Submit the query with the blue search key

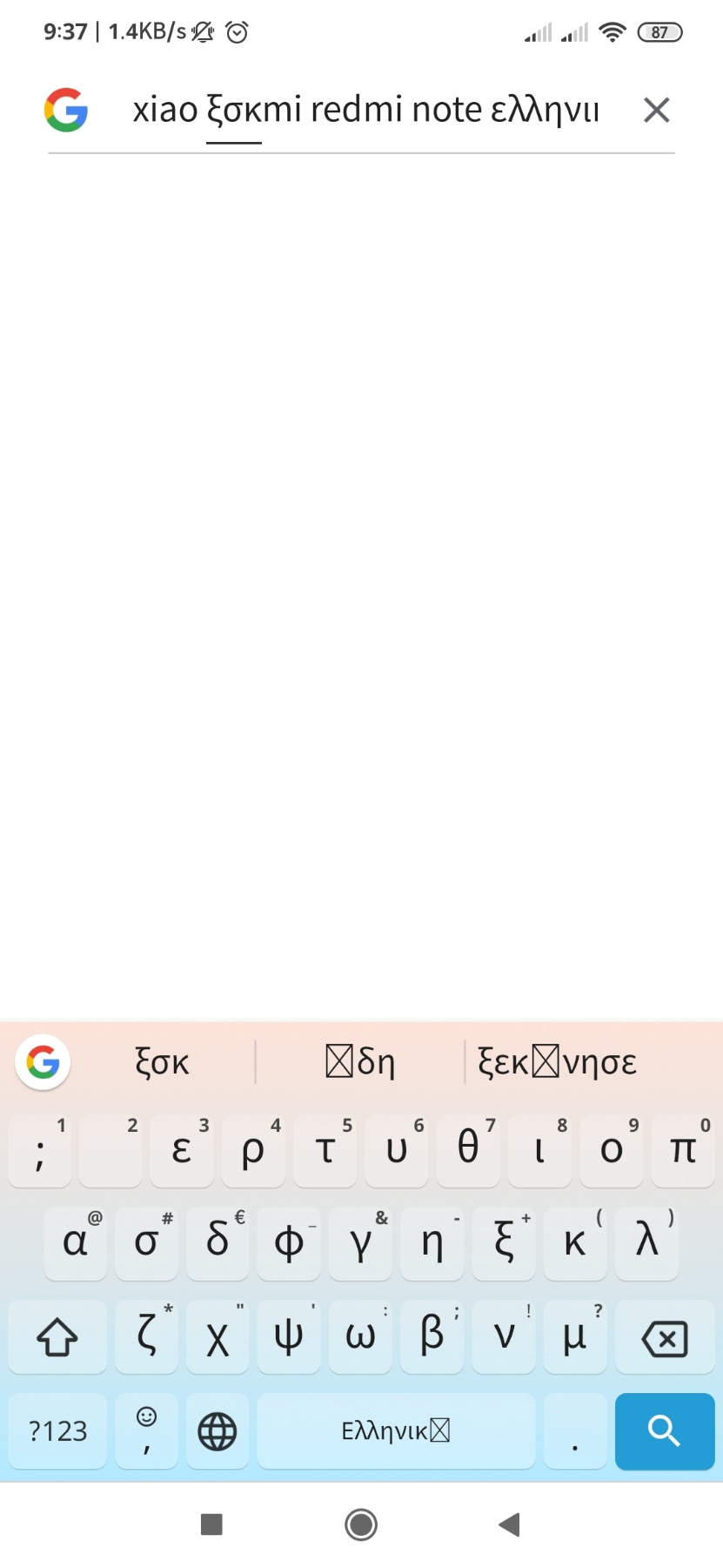(x=665, y=1430)
